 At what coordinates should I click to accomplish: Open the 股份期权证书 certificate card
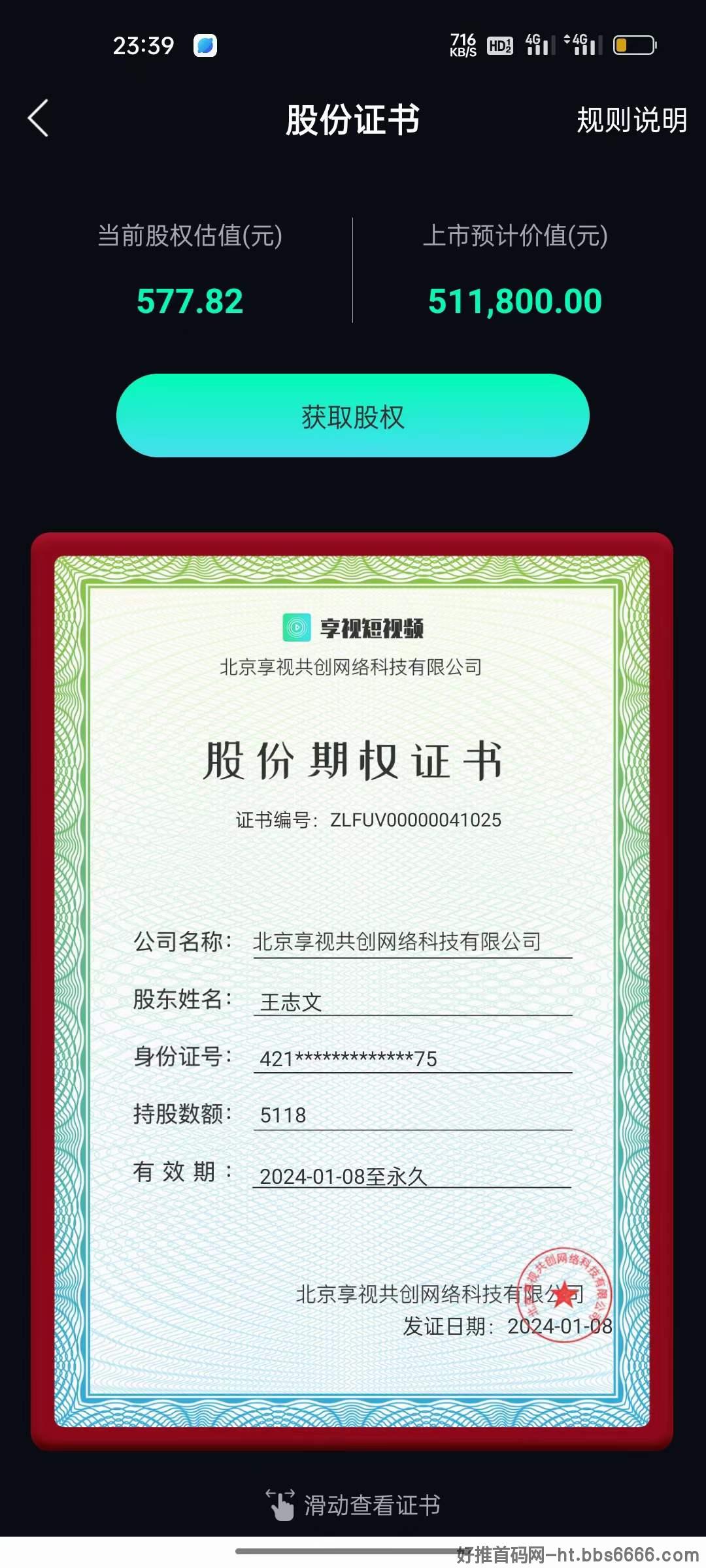[x=352, y=991]
